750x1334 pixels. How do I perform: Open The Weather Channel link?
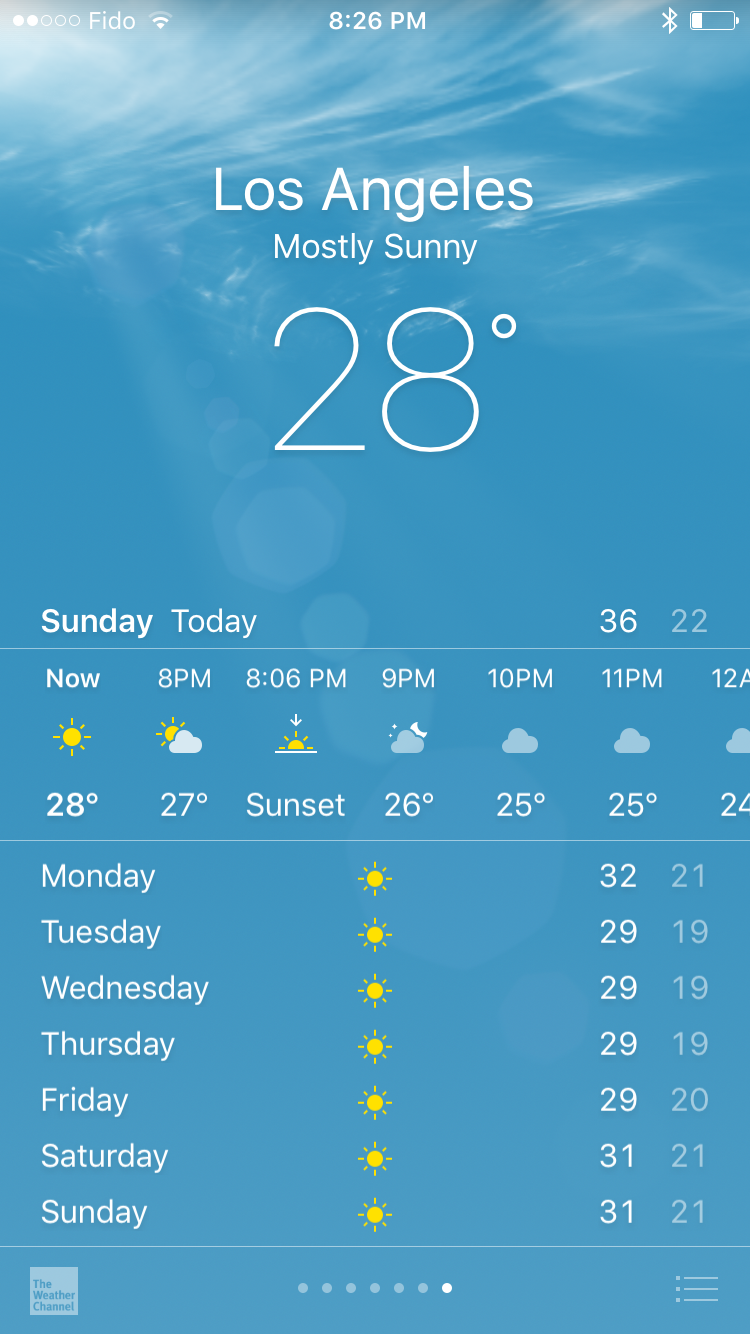tap(54, 1290)
